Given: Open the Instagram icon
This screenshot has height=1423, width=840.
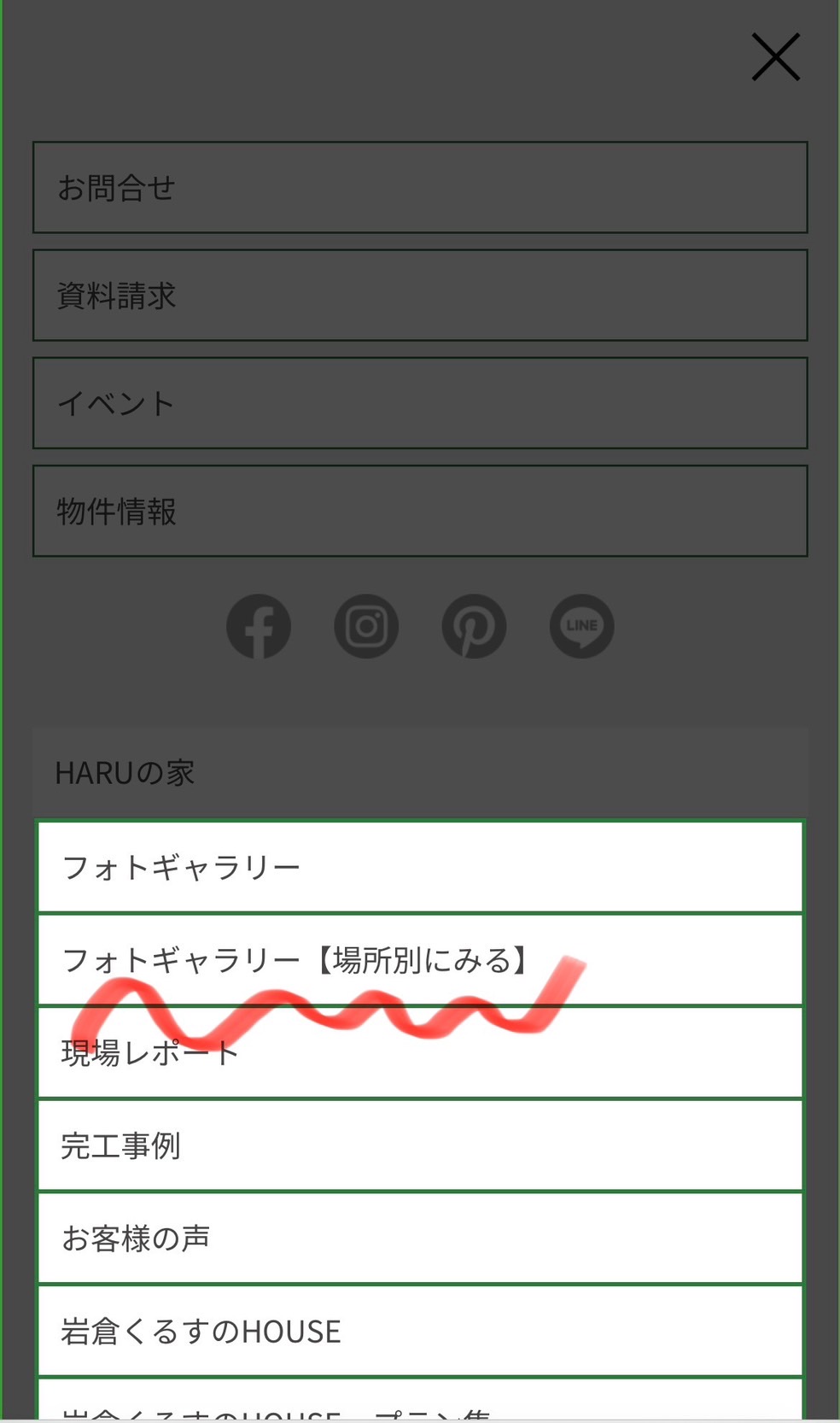Looking at the screenshot, I should tap(366, 626).
